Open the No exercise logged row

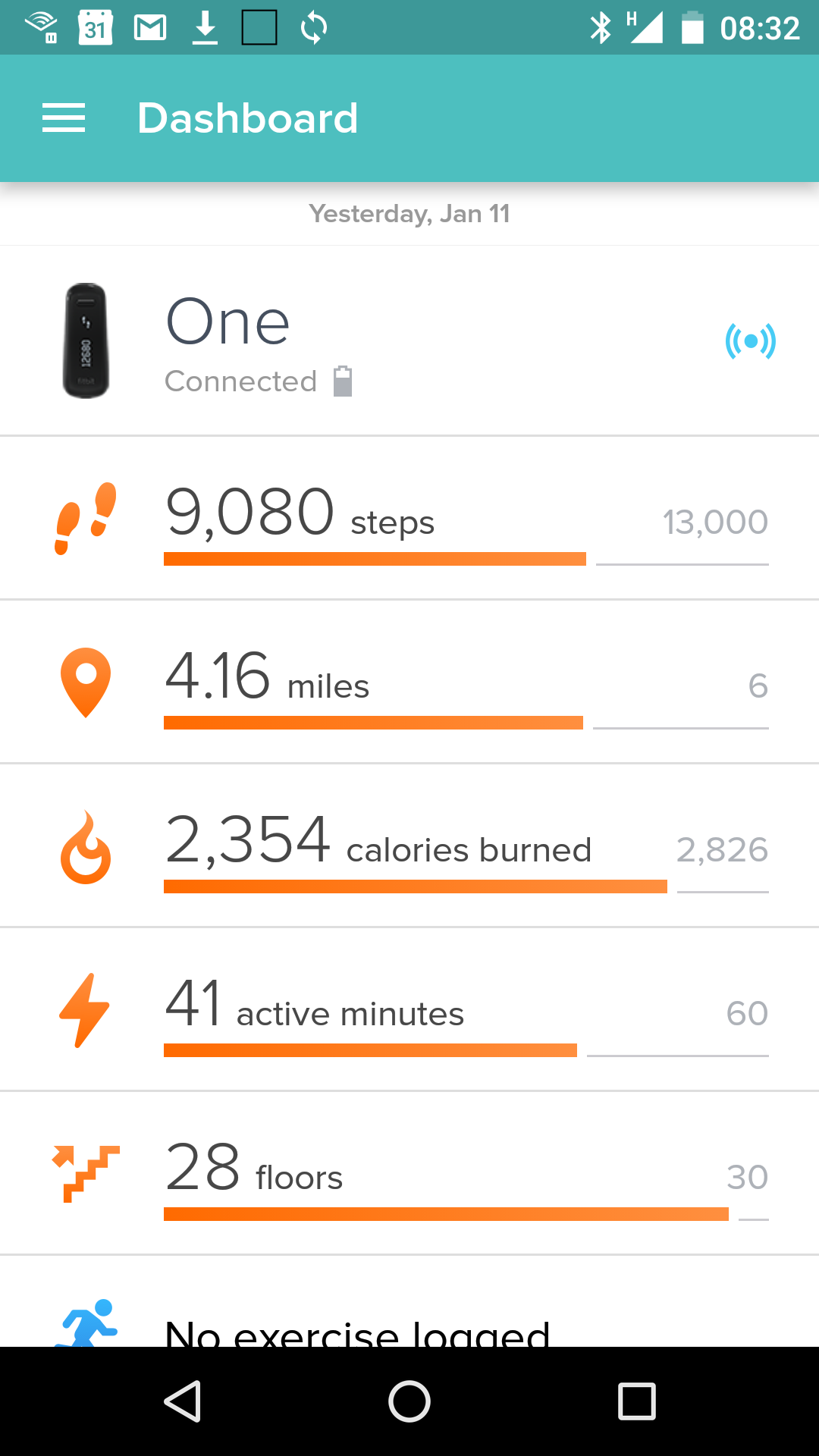click(x=356, y=1326)
